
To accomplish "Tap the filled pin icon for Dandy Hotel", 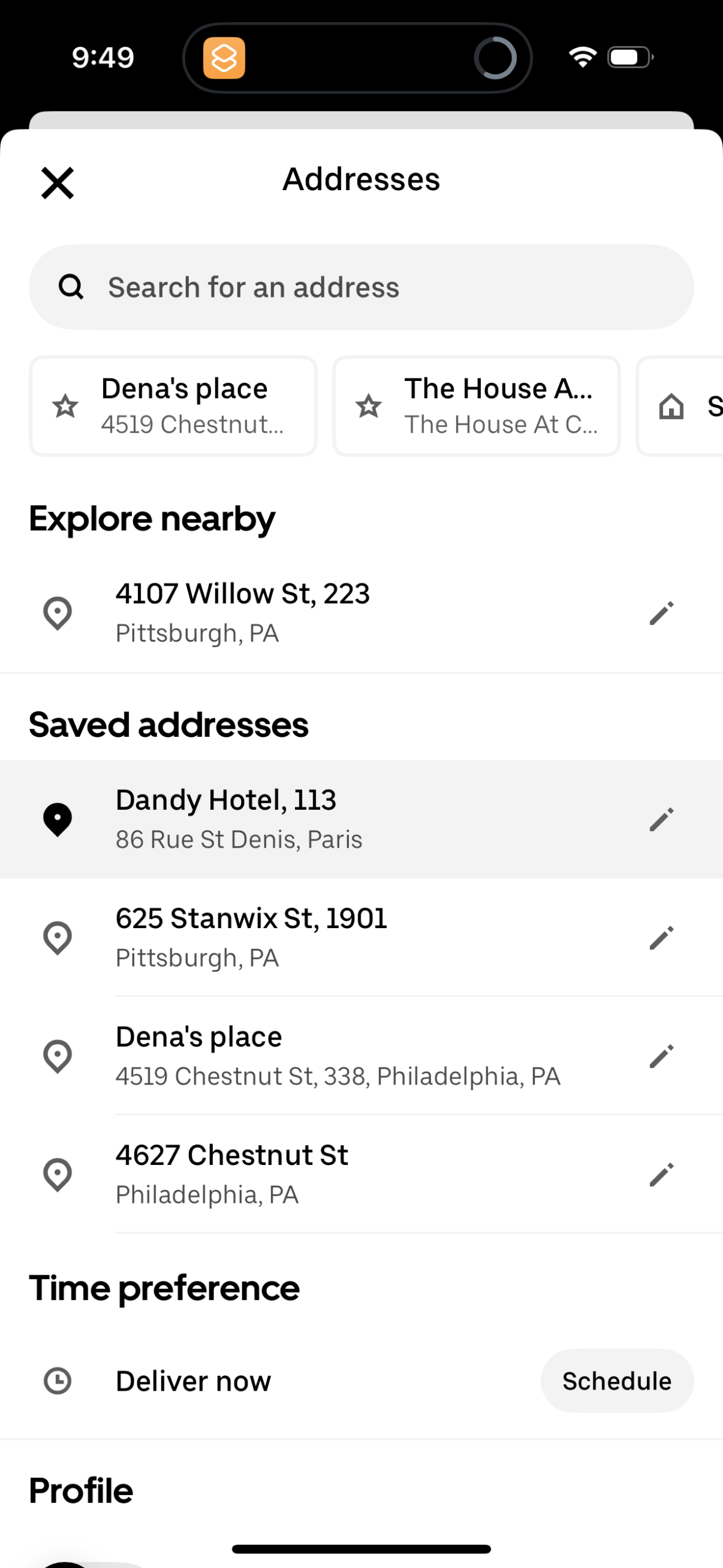I will [x=57, y=818].
